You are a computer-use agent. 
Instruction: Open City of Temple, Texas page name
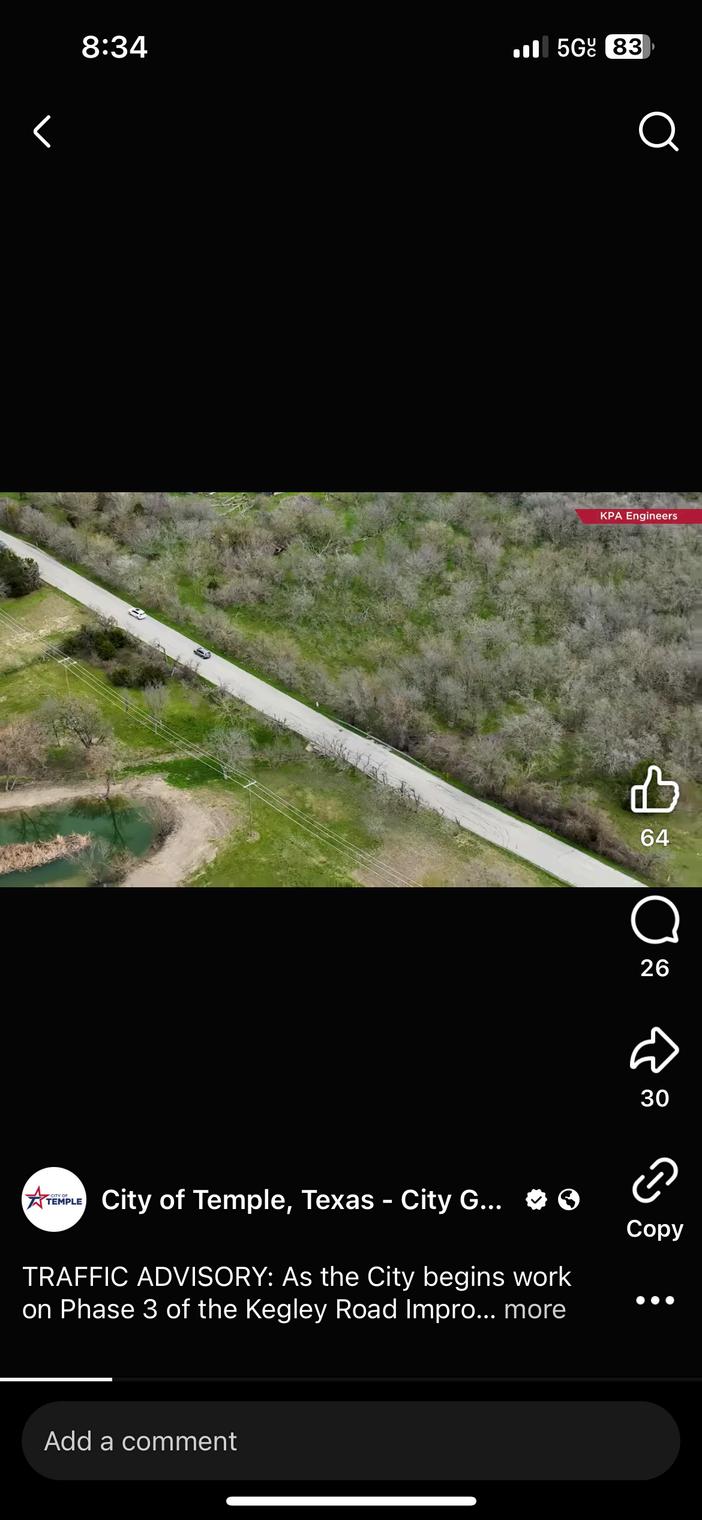[x=301, y=1199]
